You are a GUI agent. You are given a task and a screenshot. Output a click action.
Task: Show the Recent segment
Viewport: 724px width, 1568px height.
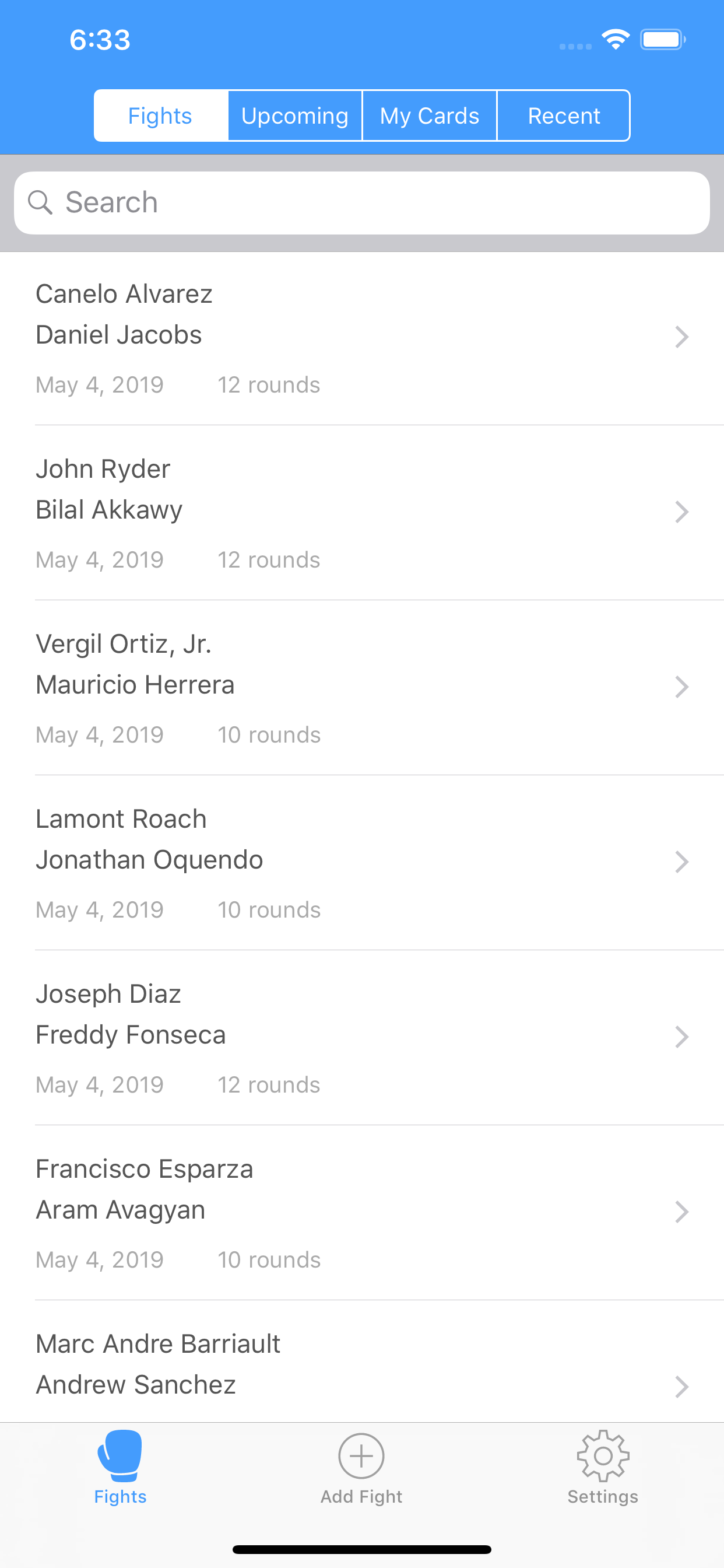(563, 116)
